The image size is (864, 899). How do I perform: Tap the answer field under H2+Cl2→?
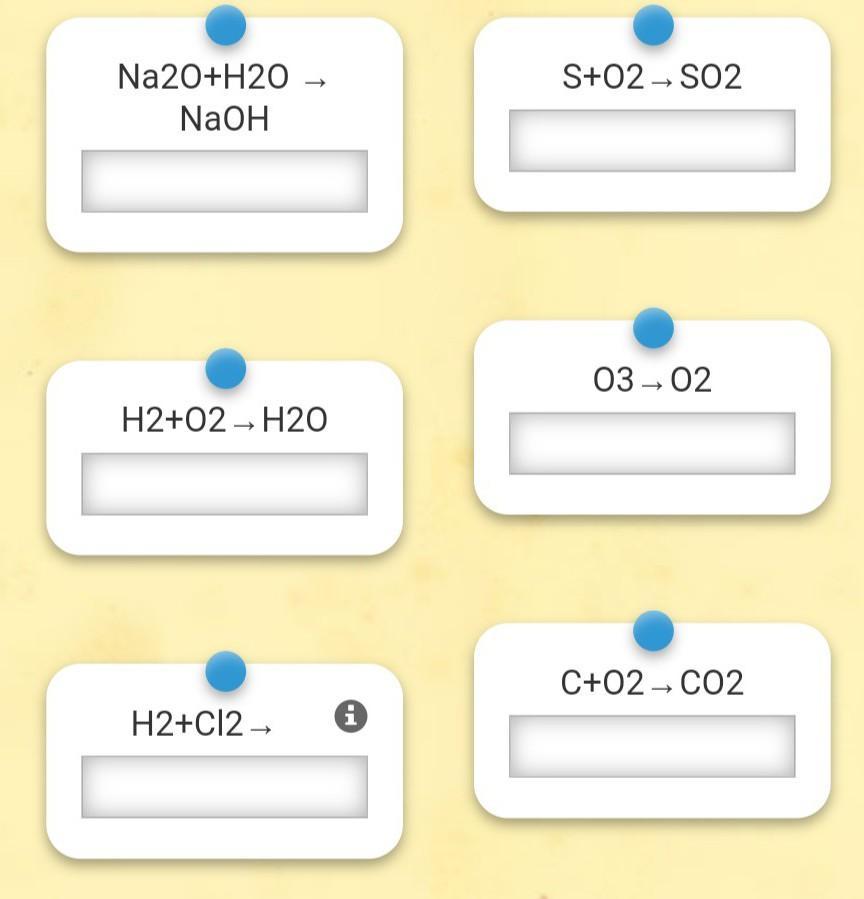tap(224, 787)
